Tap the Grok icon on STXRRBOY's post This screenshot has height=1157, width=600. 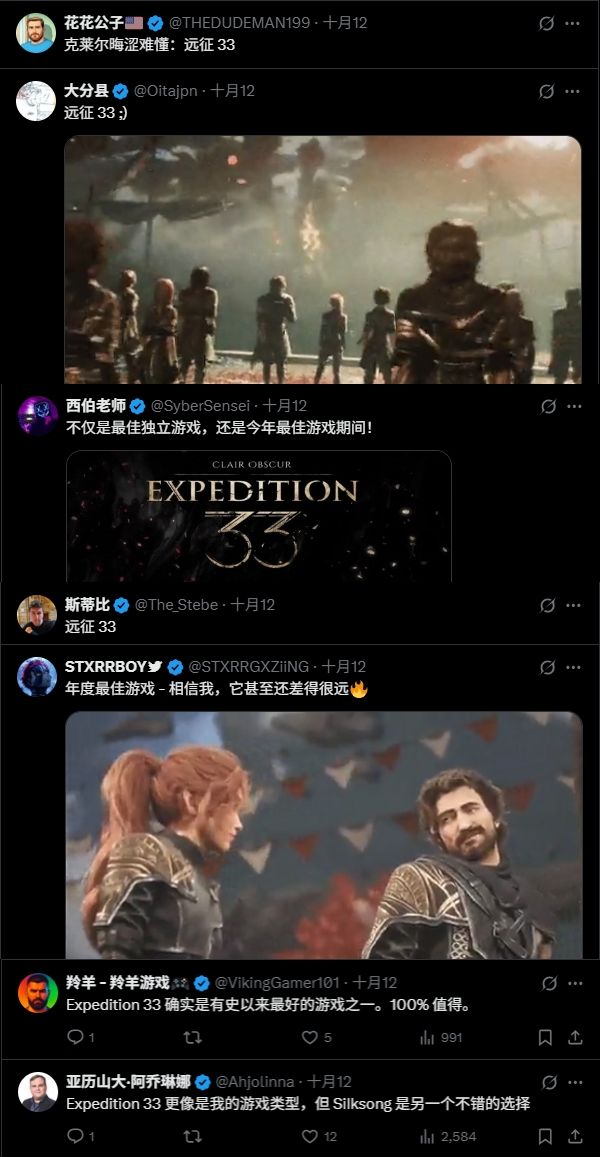546,667
